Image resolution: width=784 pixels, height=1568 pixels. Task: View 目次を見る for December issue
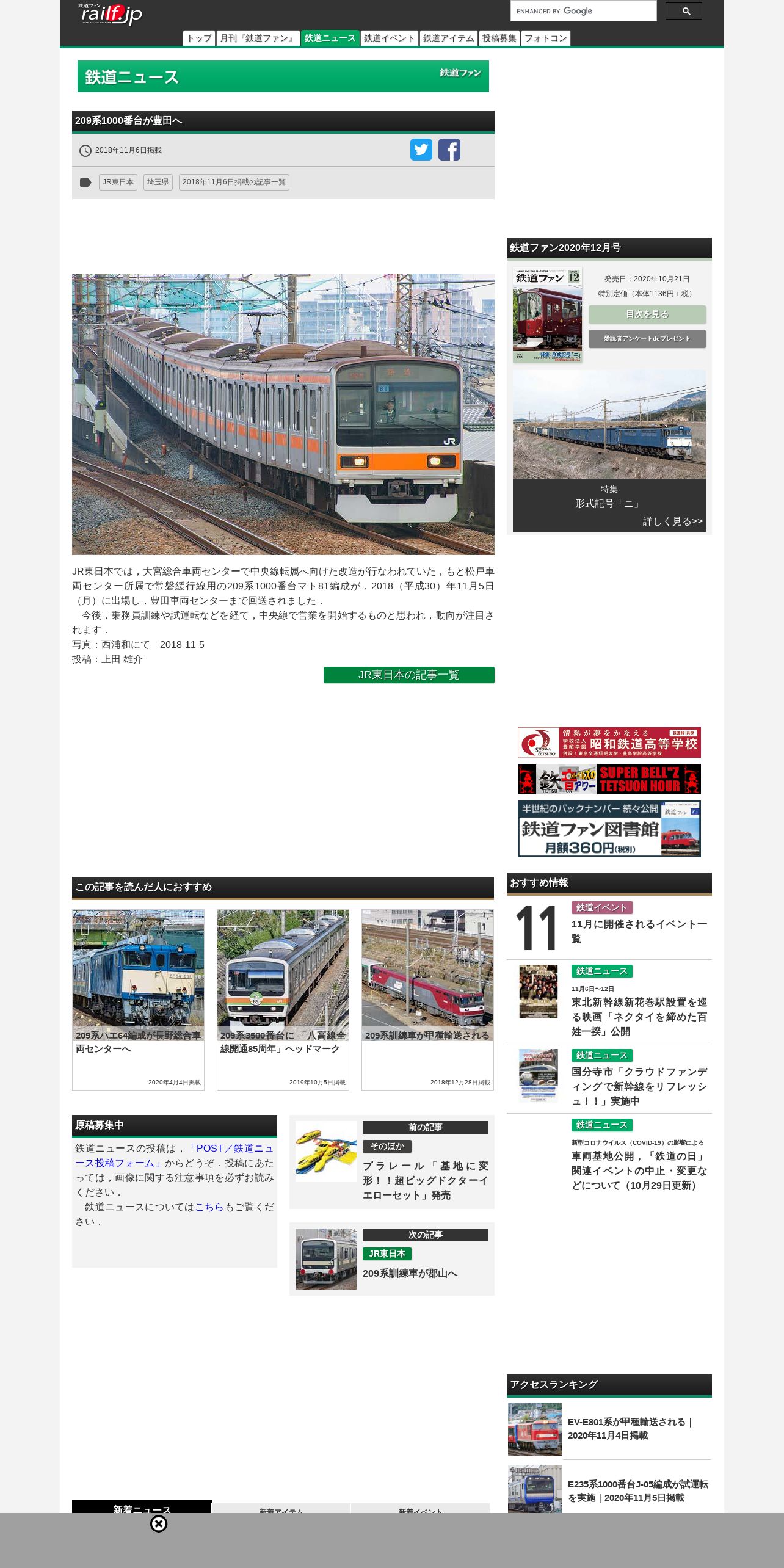(647, 314)
